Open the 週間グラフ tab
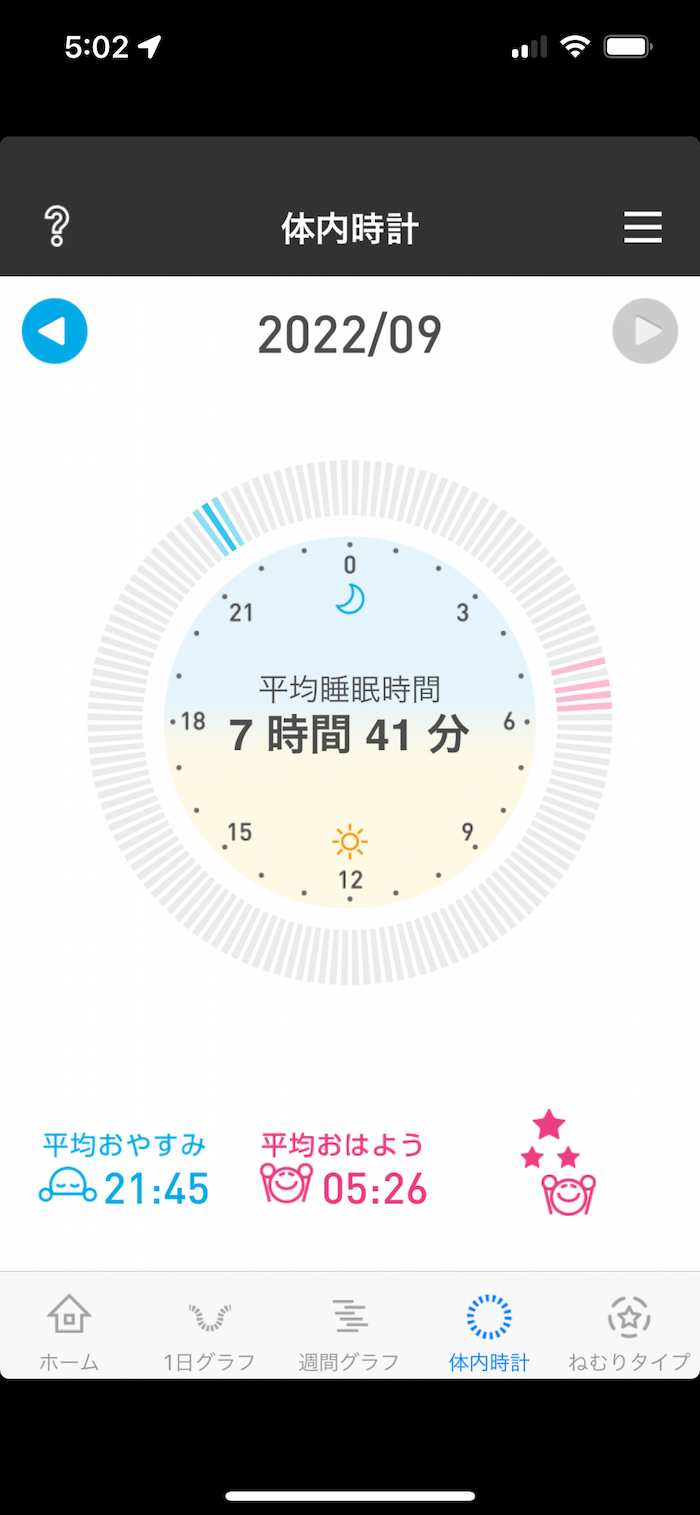 349,1332
